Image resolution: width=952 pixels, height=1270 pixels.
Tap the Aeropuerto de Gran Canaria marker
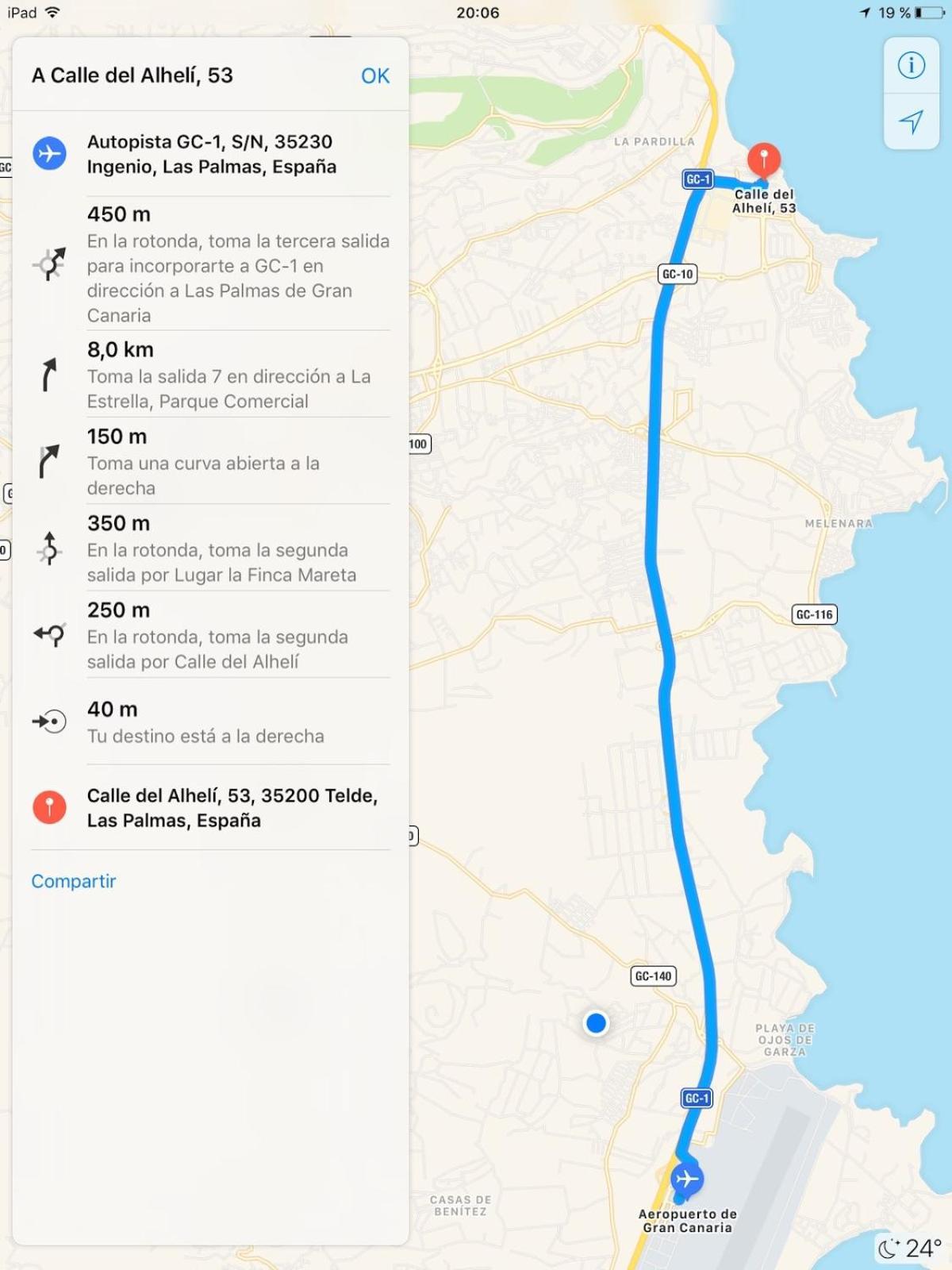[687, 1180]
